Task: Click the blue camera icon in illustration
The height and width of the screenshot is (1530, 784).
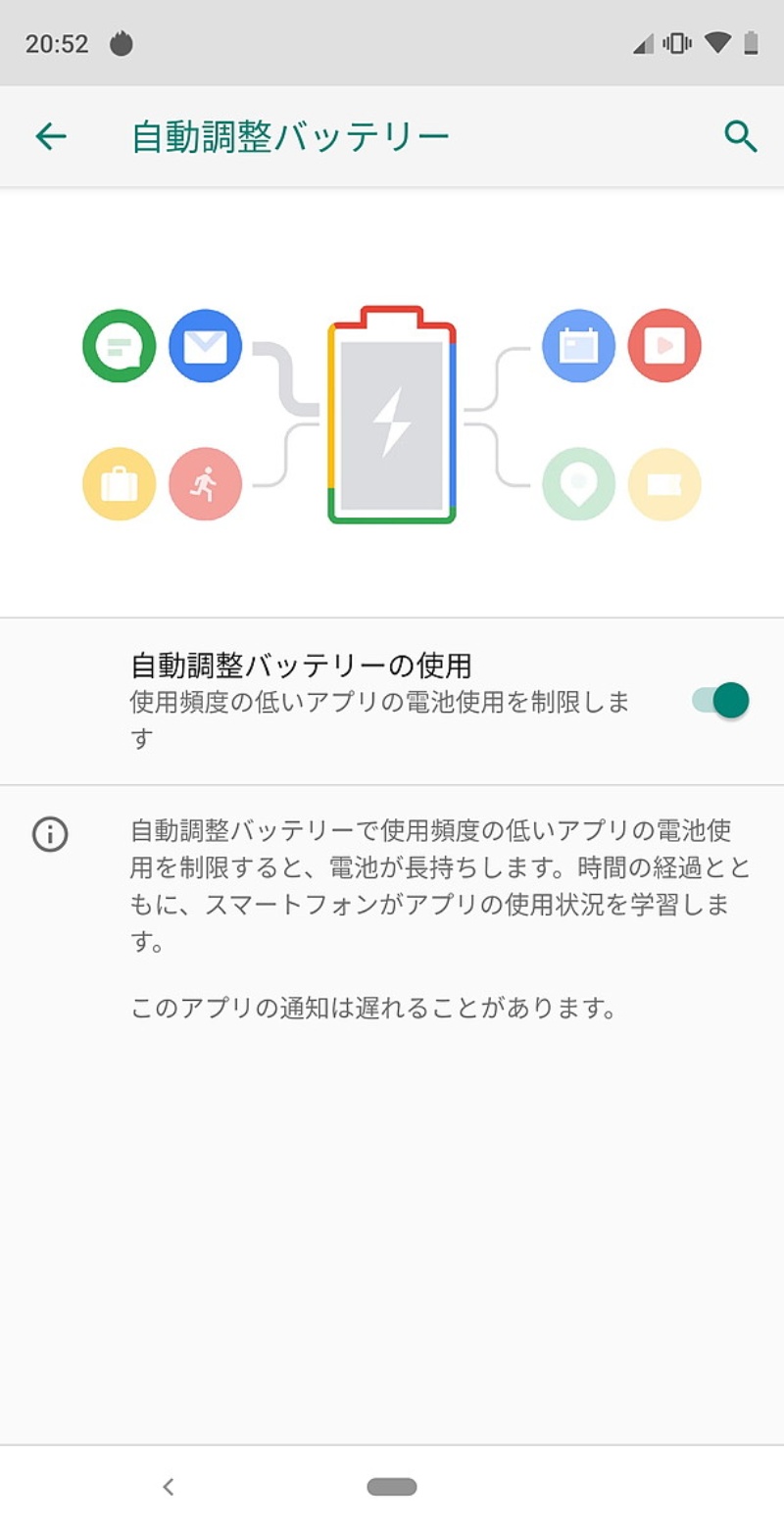Action: pyautogui.click(x=578, y=345)
